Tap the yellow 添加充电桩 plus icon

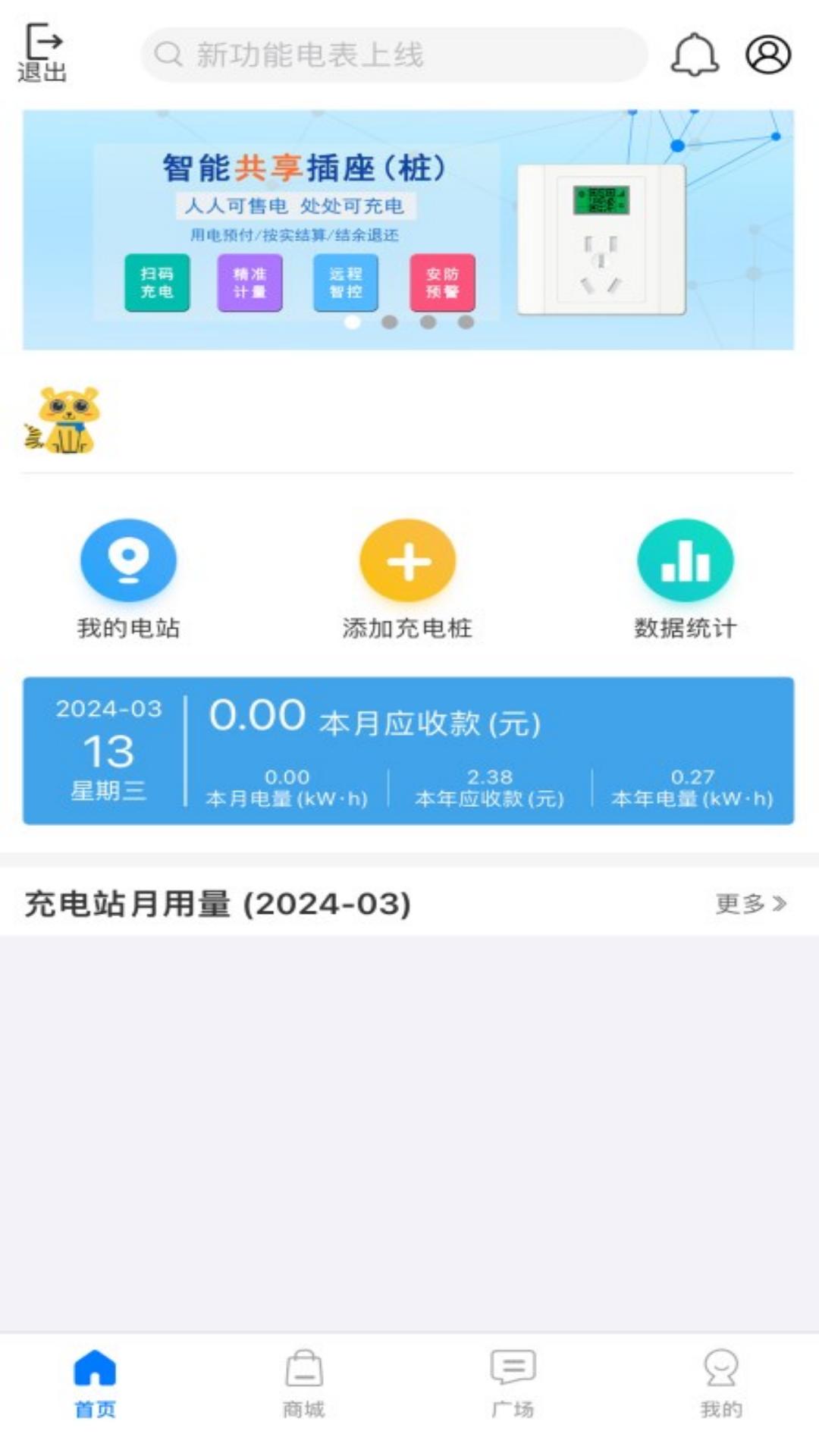tap(408, 563)
